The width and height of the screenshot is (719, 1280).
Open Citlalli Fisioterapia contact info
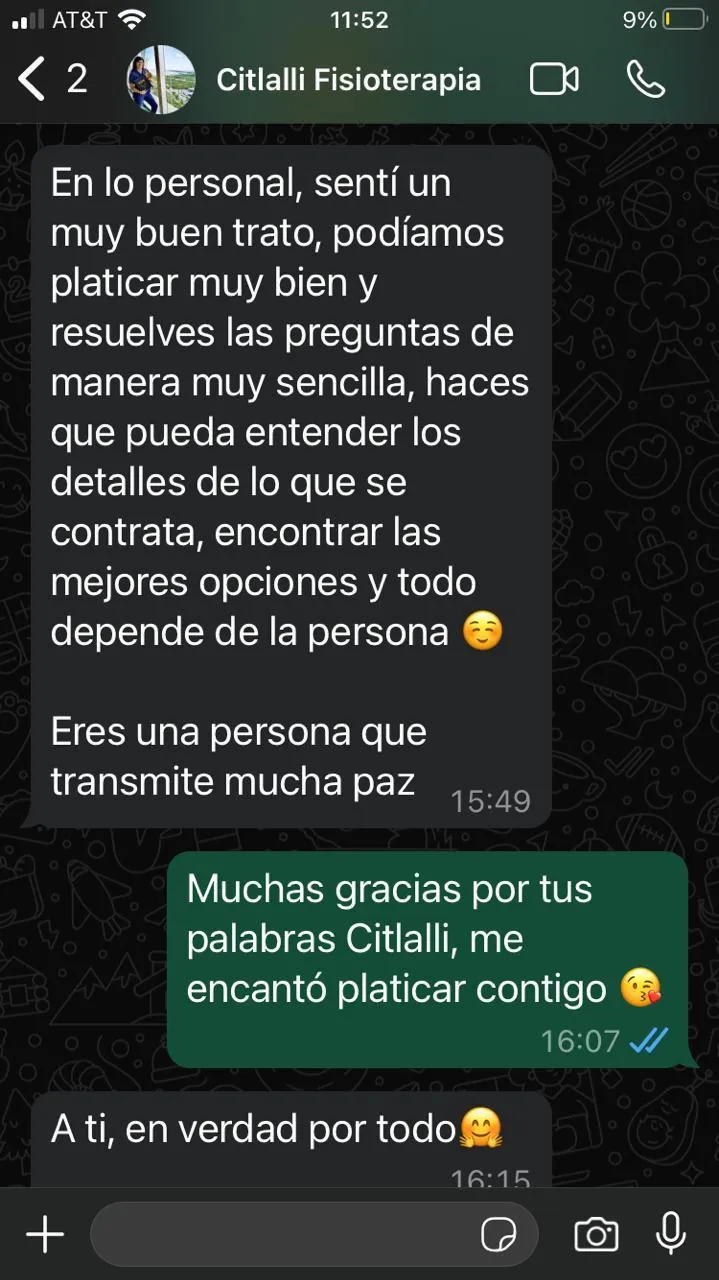click(348, 80)
